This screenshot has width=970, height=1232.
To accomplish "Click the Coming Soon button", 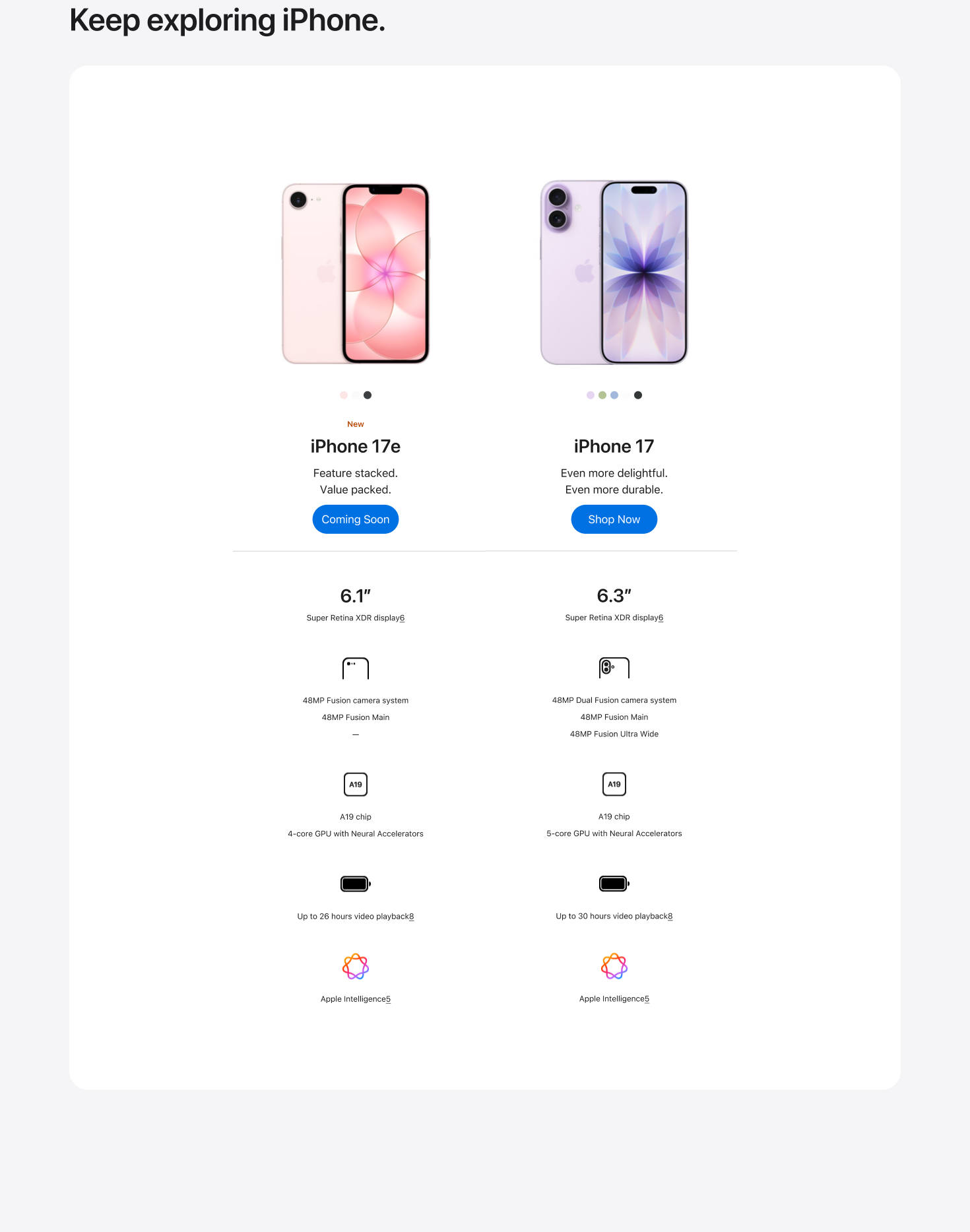I will (355, 519).
